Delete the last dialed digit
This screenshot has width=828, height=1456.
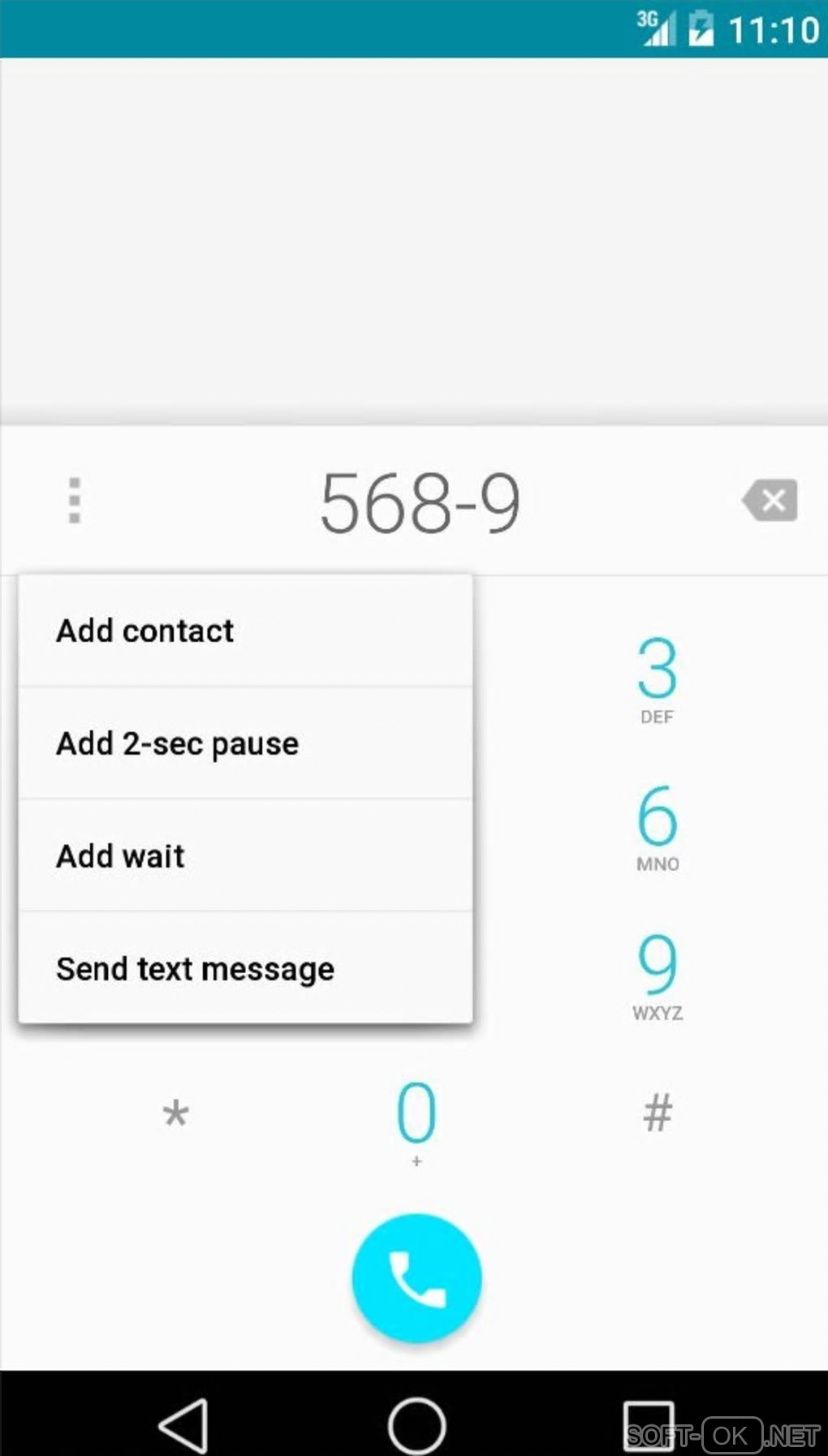(x=770, y=500)
